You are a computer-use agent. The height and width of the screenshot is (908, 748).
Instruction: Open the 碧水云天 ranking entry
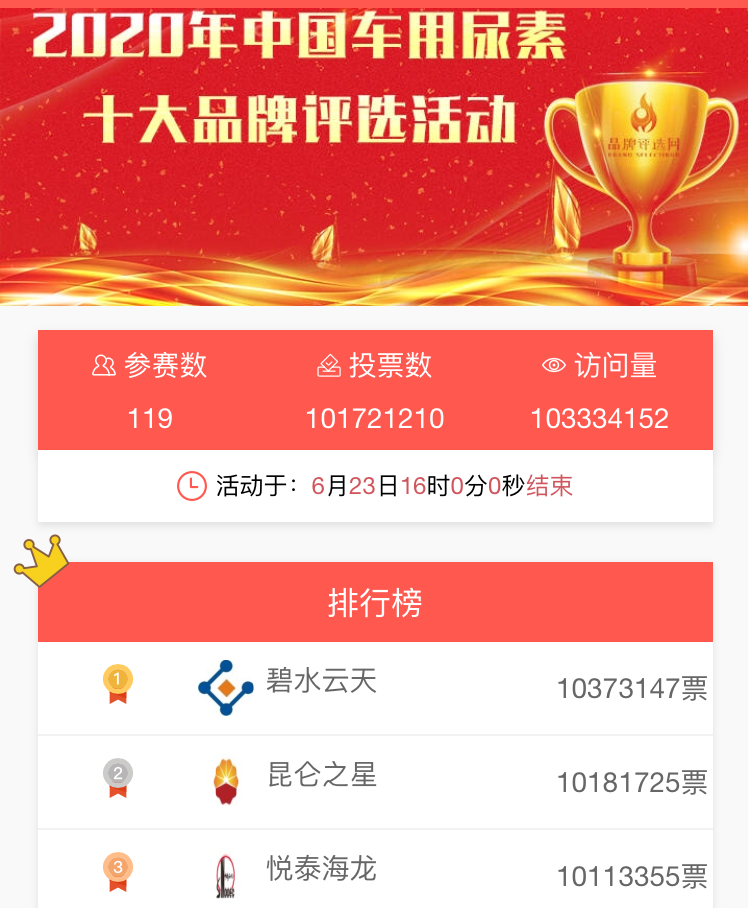(x=321, y=682)
